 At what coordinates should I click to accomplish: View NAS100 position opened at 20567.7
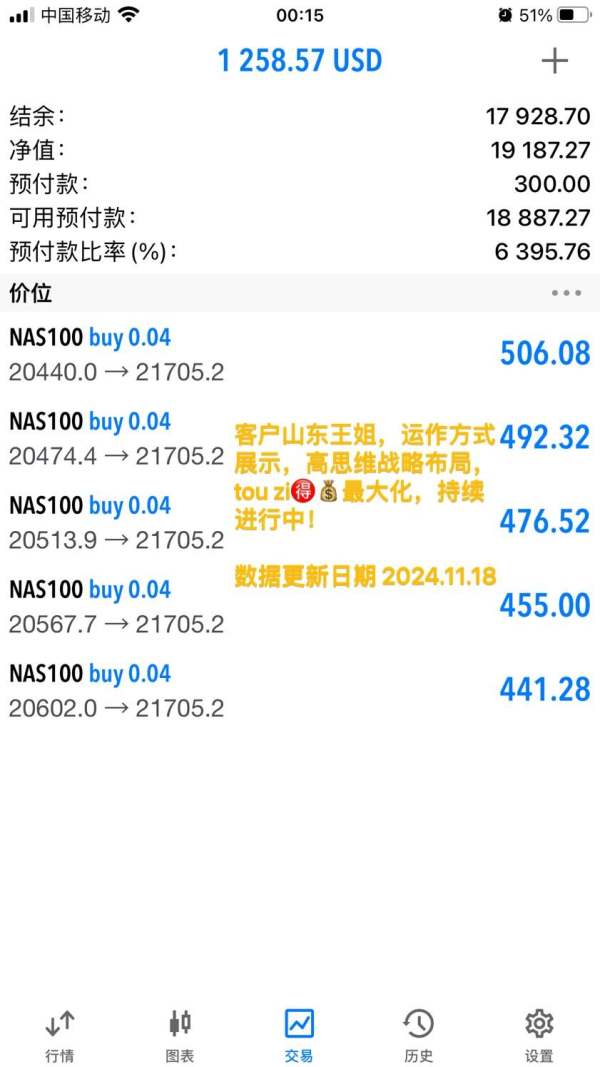300,607
